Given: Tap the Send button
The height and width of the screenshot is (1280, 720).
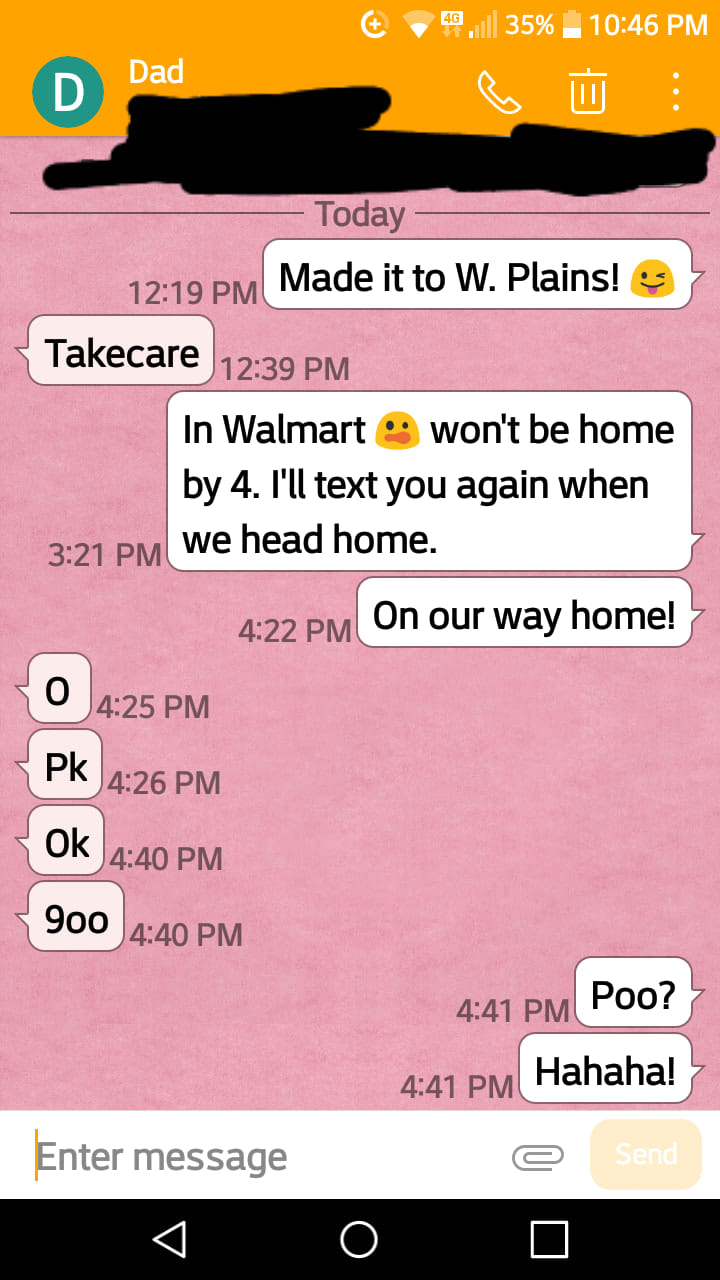Looking at the screenshot, I should (x=646, y=1154).
